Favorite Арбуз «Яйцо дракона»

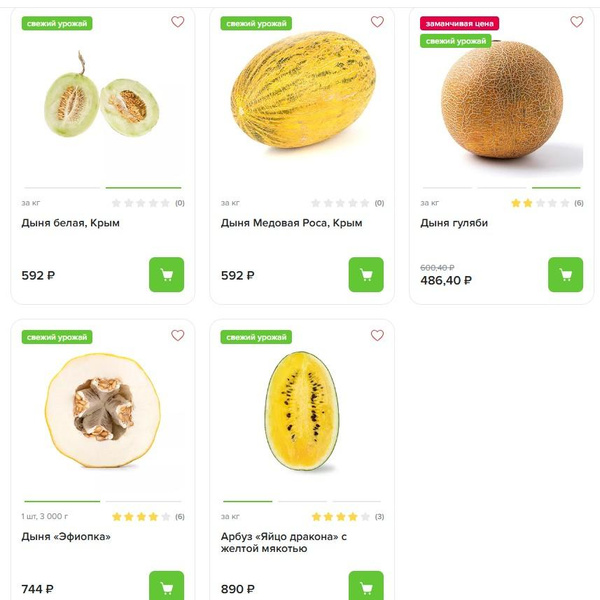(x=377, y=335)
